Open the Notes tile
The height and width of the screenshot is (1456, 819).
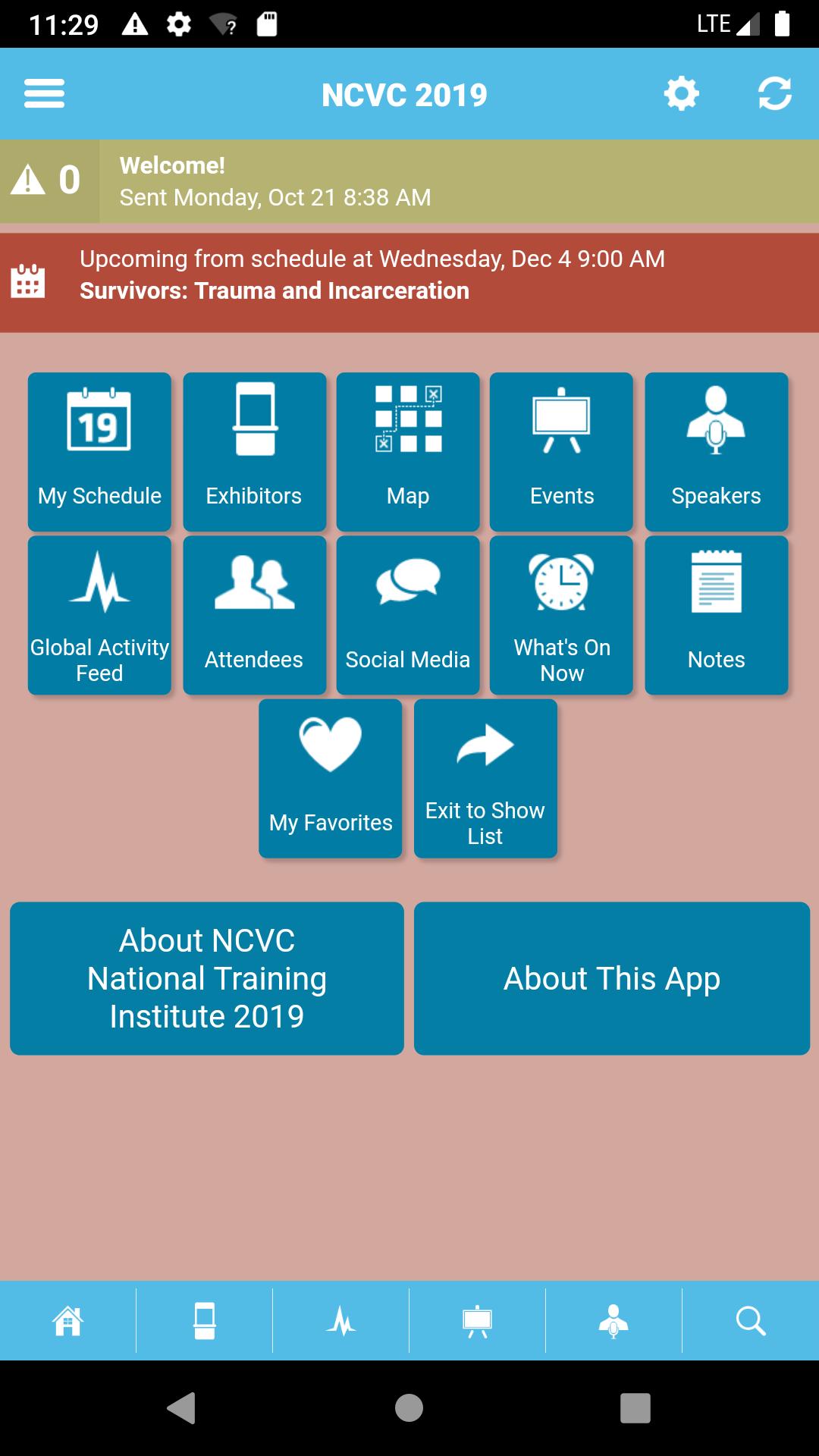[716, 615]
